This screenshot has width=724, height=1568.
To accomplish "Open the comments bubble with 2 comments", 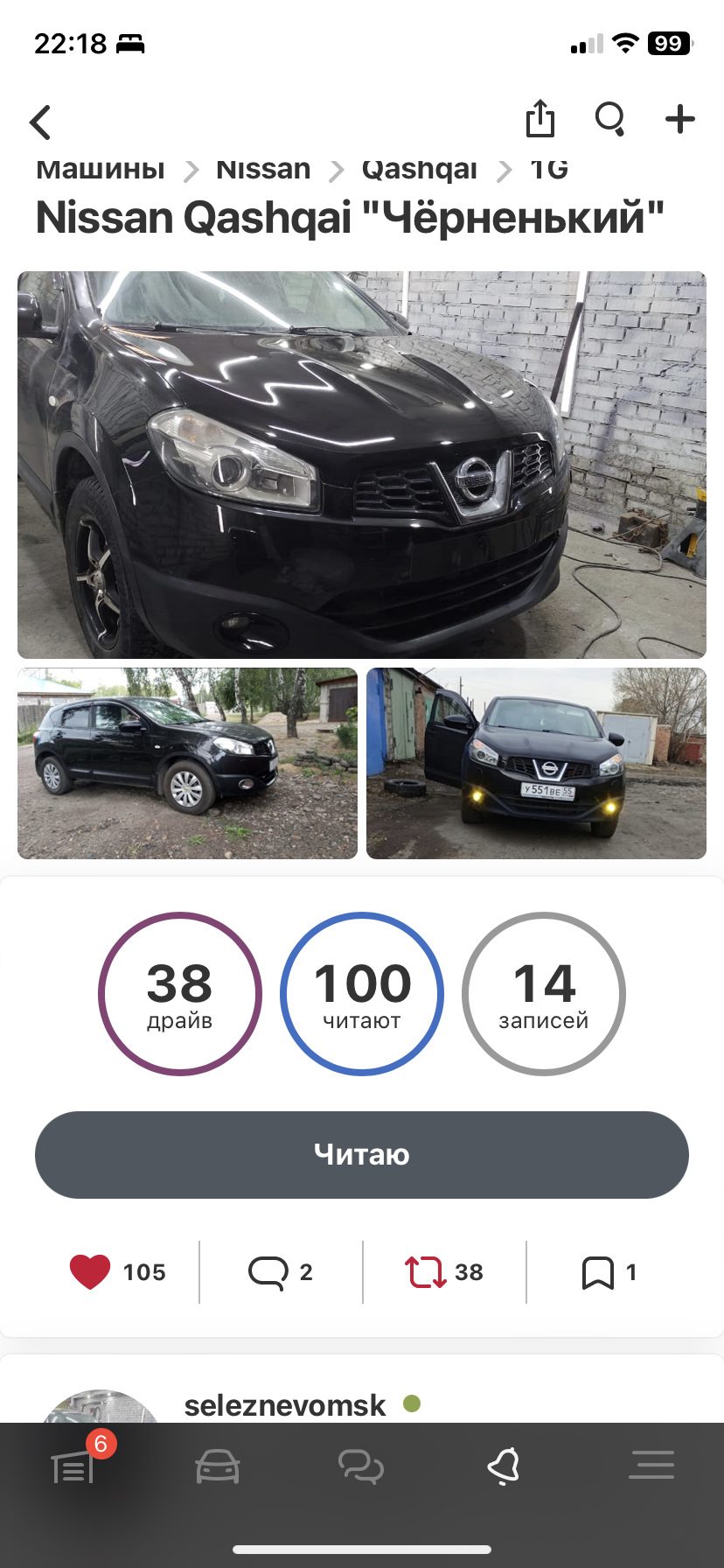I will pos(268,1272).
